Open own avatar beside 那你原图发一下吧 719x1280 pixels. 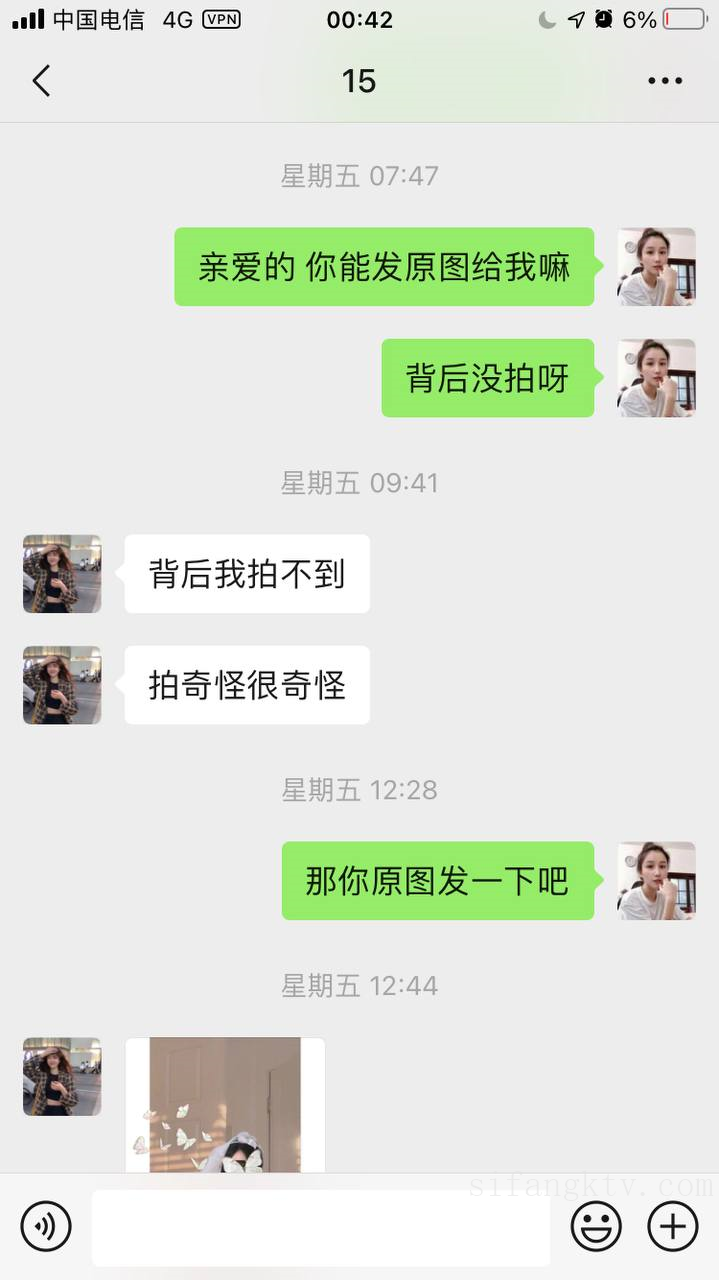click(x=656, y=881)
